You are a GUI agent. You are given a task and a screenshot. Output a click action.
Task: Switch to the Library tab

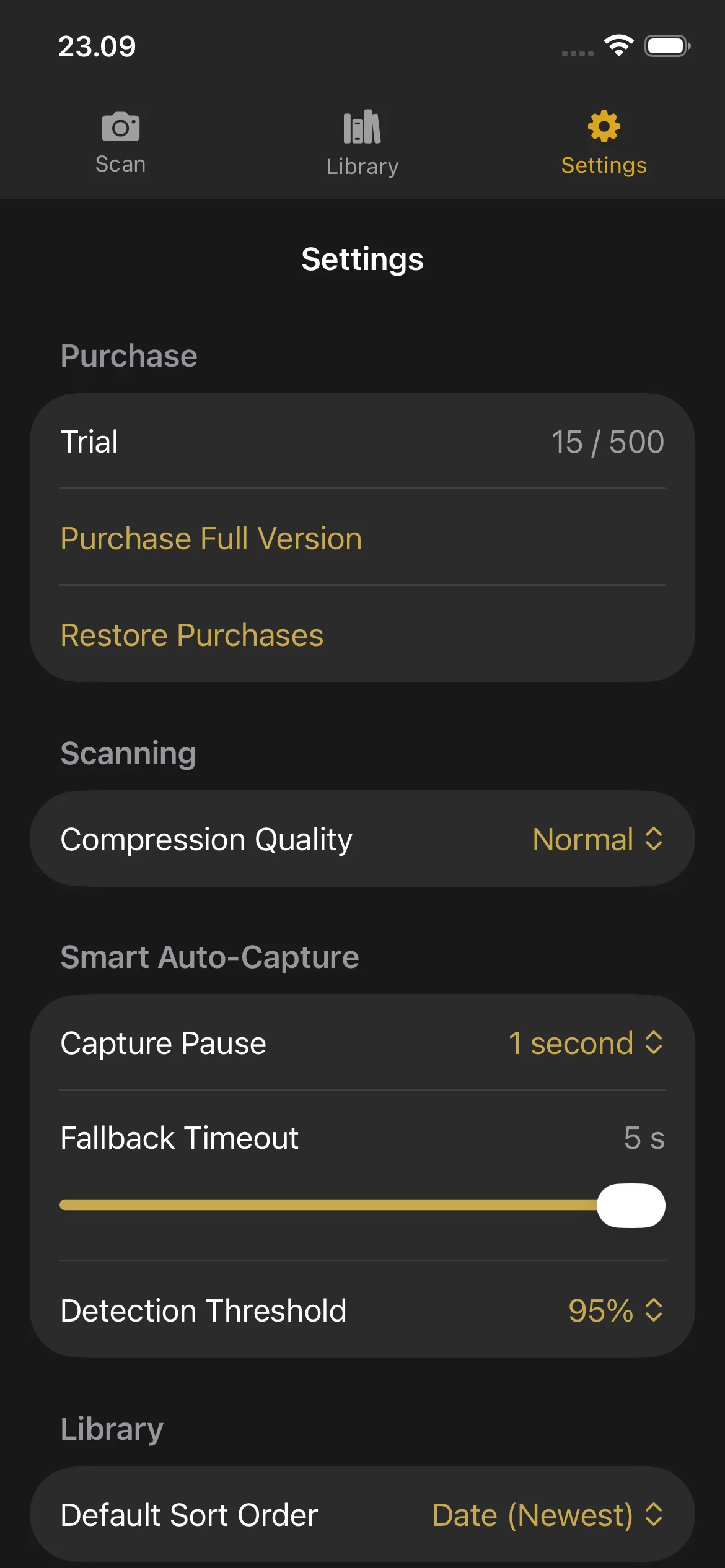[x=361, y=142]
